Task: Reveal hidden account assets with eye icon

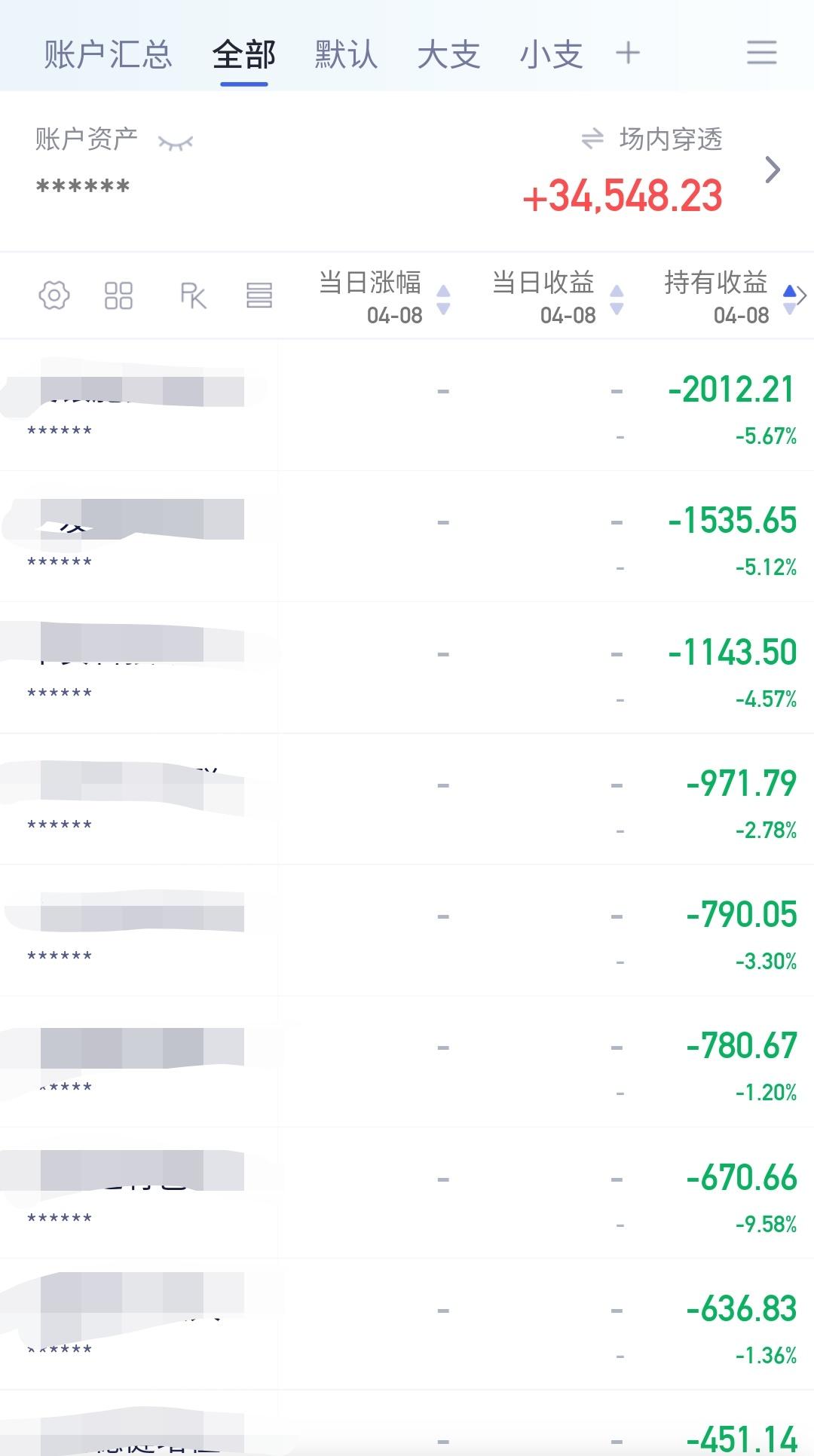Action: (x=176, y=142)
